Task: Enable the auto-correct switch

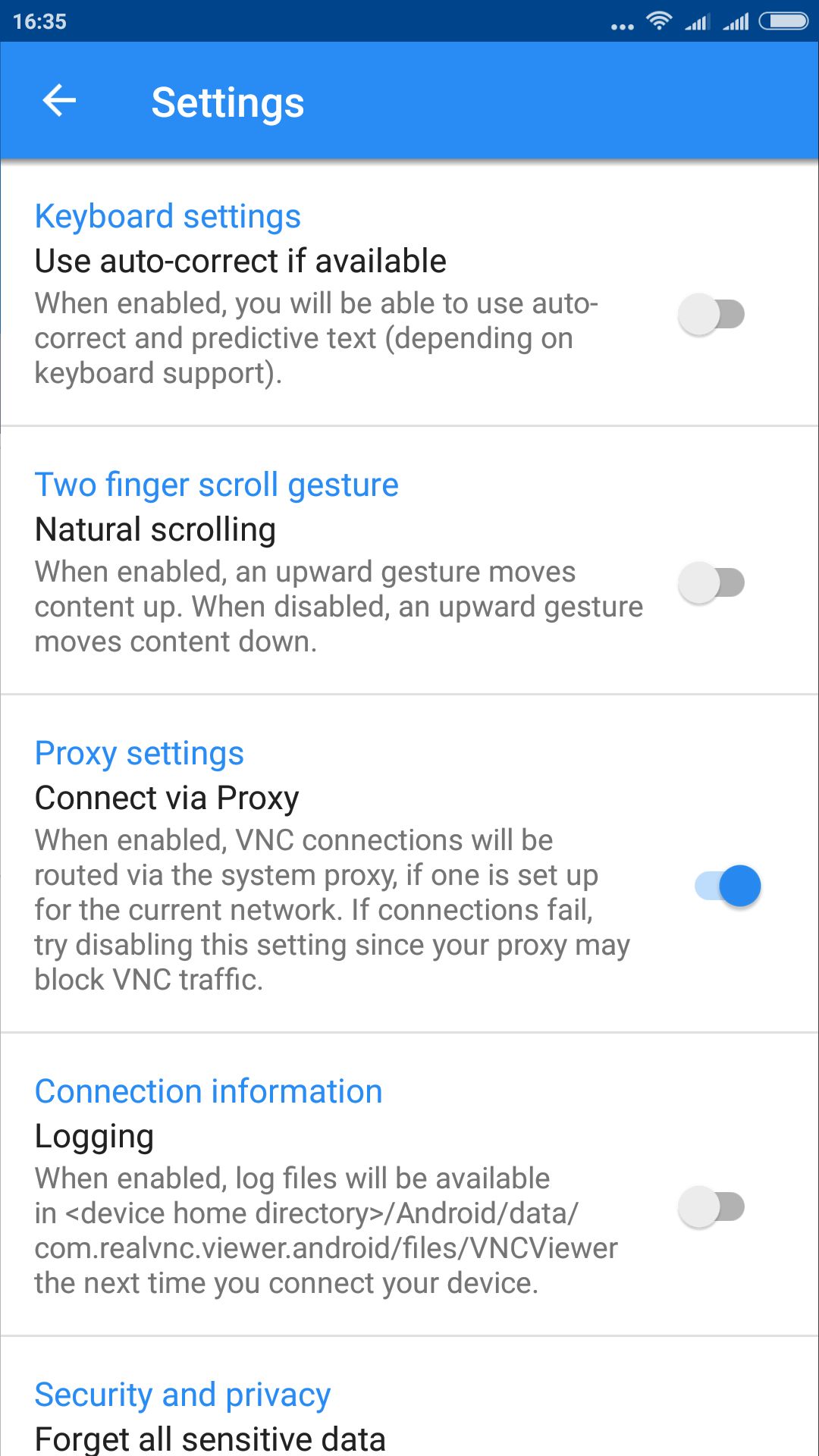Action: tap(711, 315)
